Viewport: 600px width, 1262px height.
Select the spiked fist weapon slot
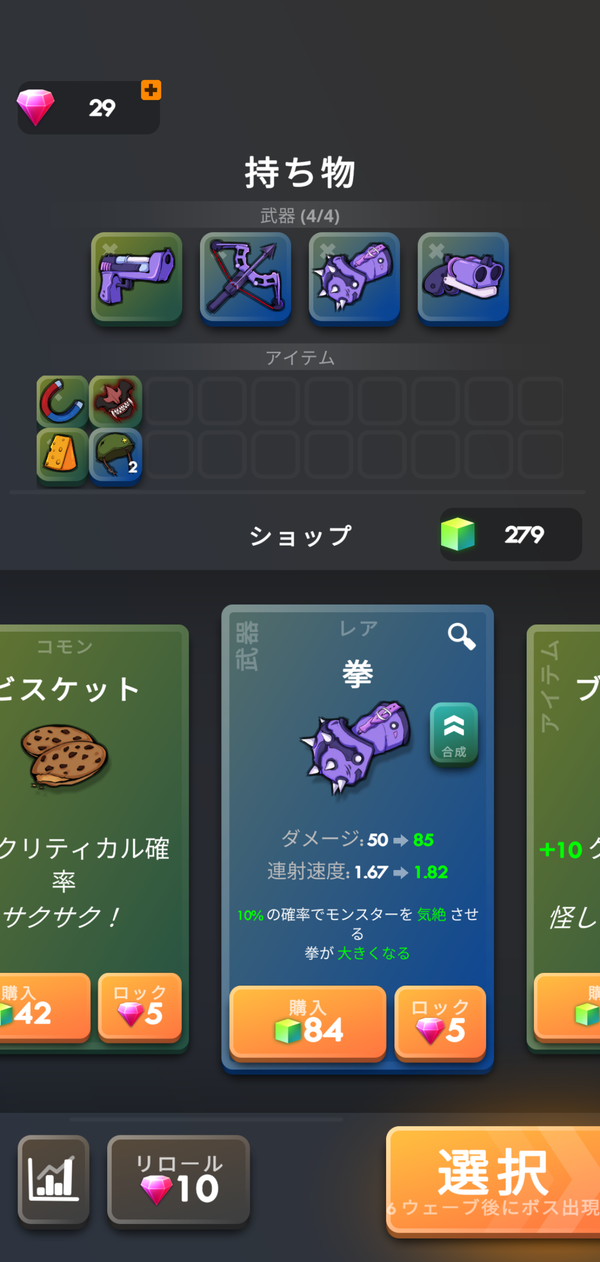(x=355, y=277)
